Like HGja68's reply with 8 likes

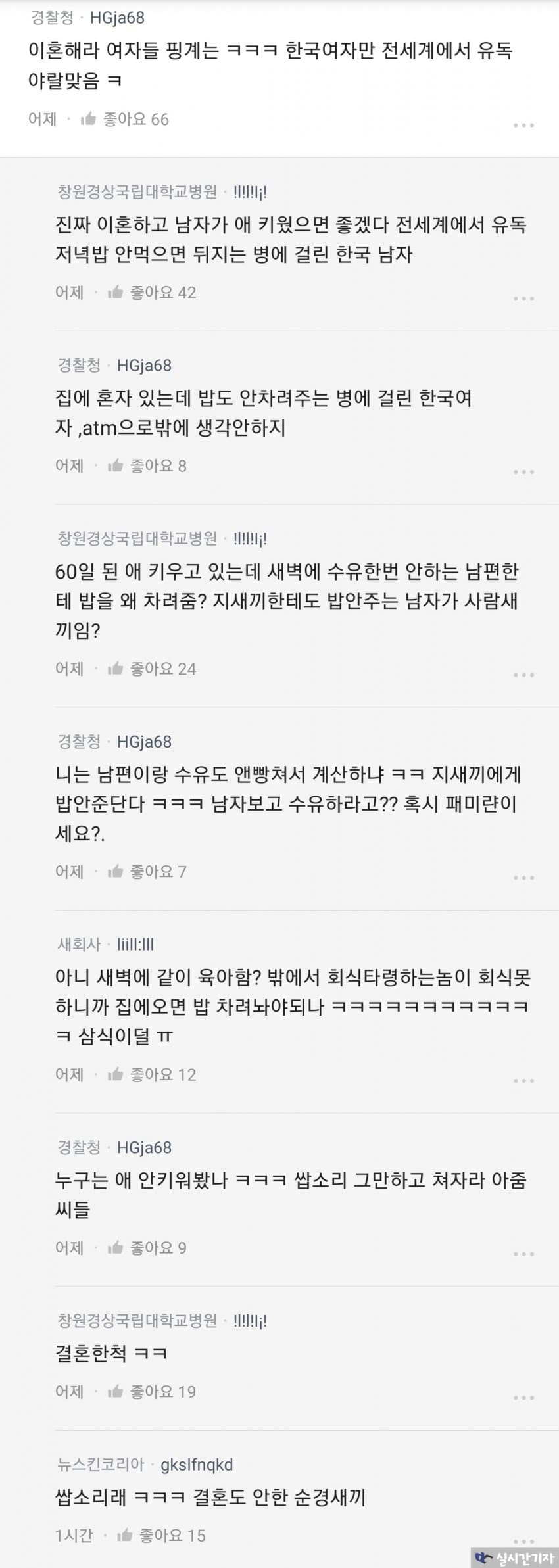(x=116, y=465)
